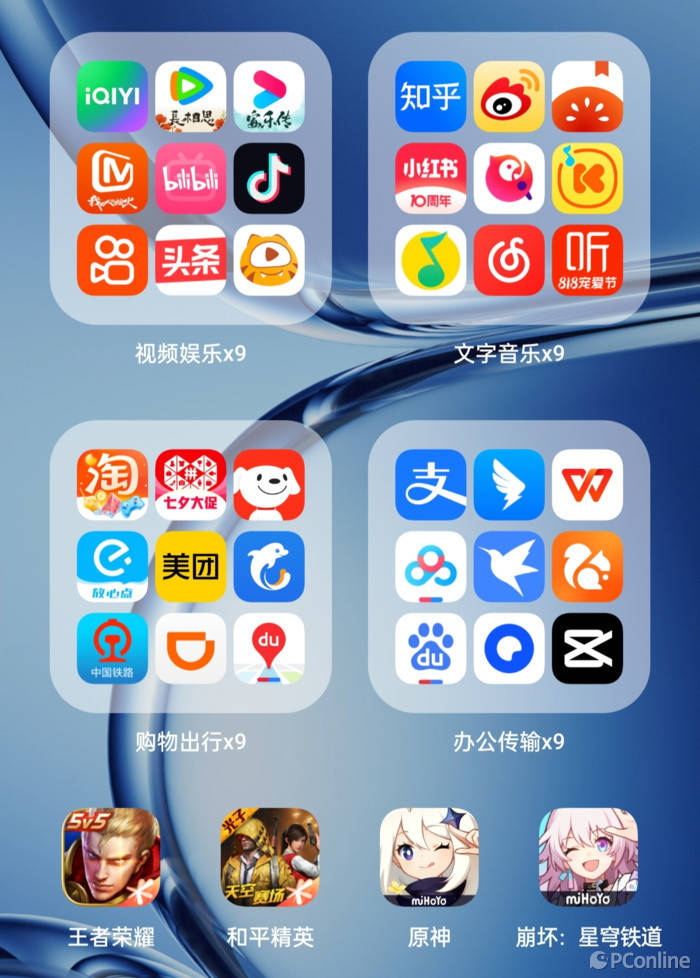This screenshot has width=700, height=978.
Task: Open NetEase Cloud Music app
Action: [509, 260]
